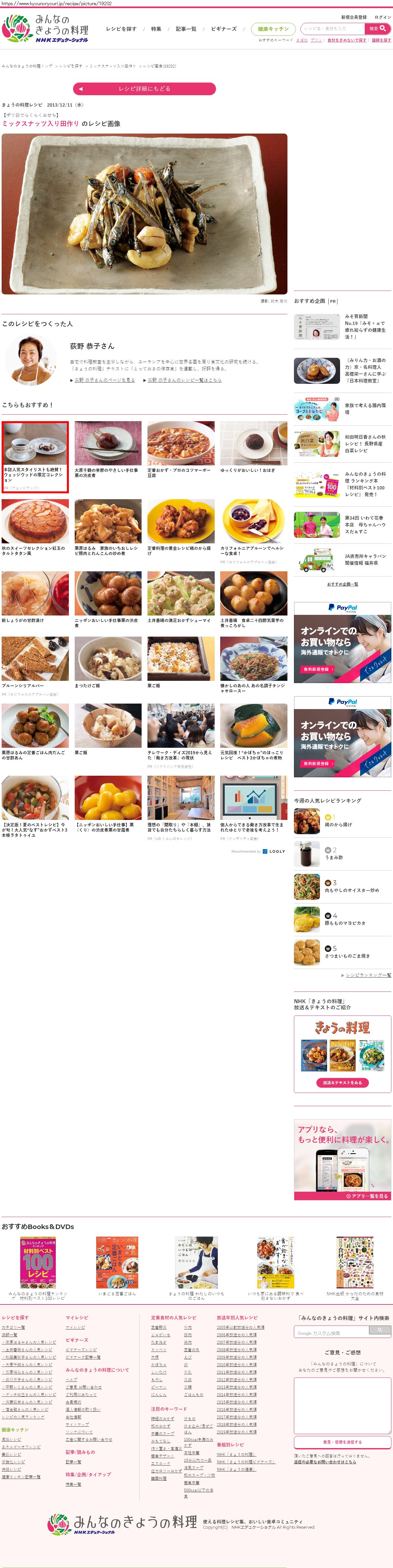Go to 新規会員登録 sign-up
Image resolution: width=393 pixels, height=1568 pixels.
353,17
